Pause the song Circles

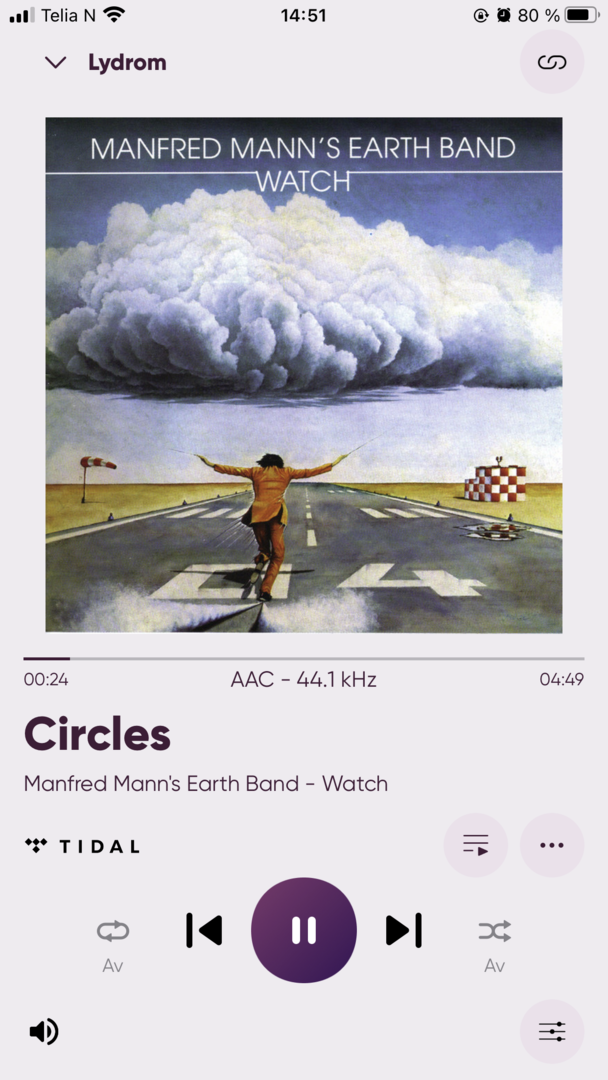point(304,931)
